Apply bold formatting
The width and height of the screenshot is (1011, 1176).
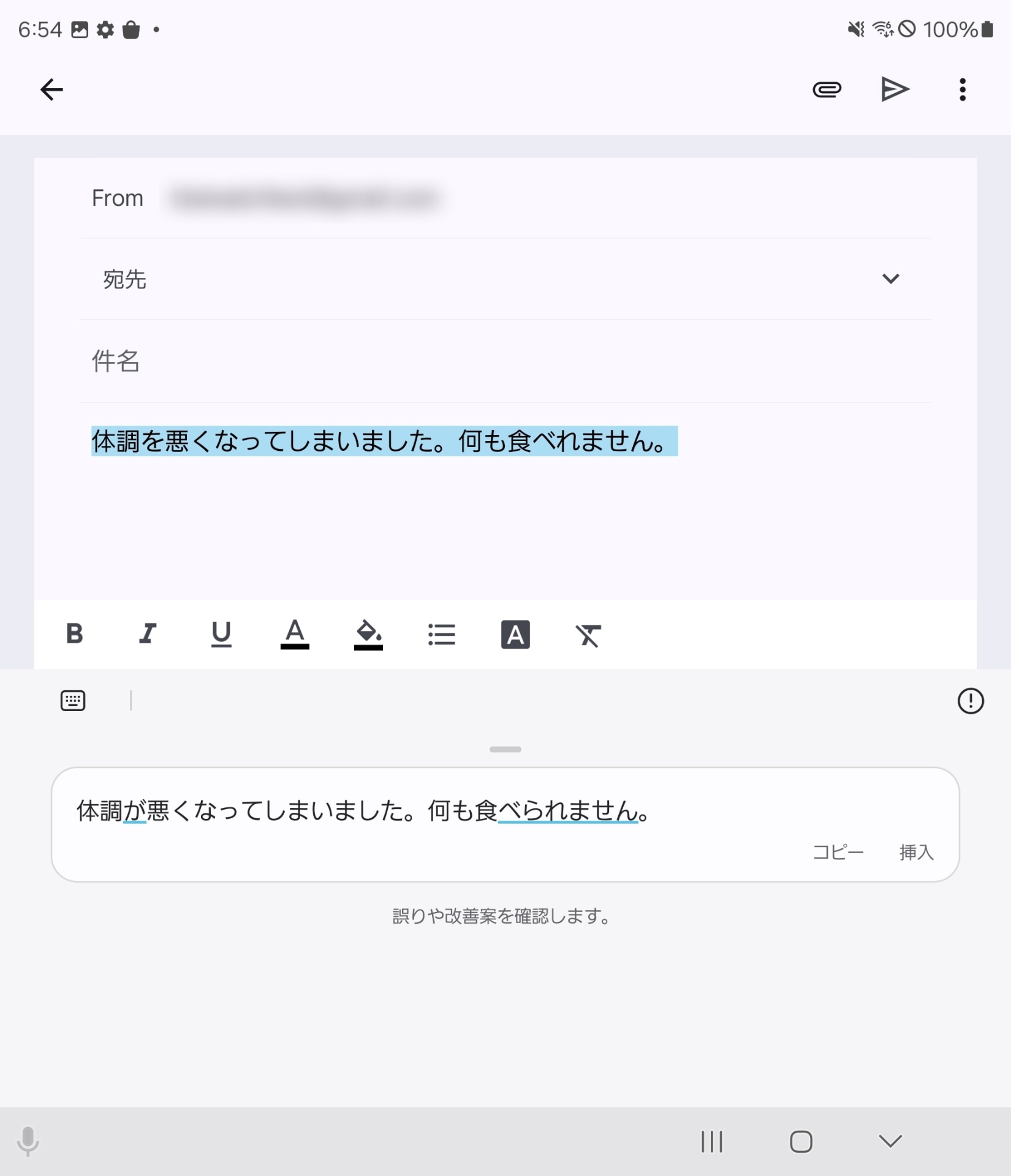coord(74,634)
